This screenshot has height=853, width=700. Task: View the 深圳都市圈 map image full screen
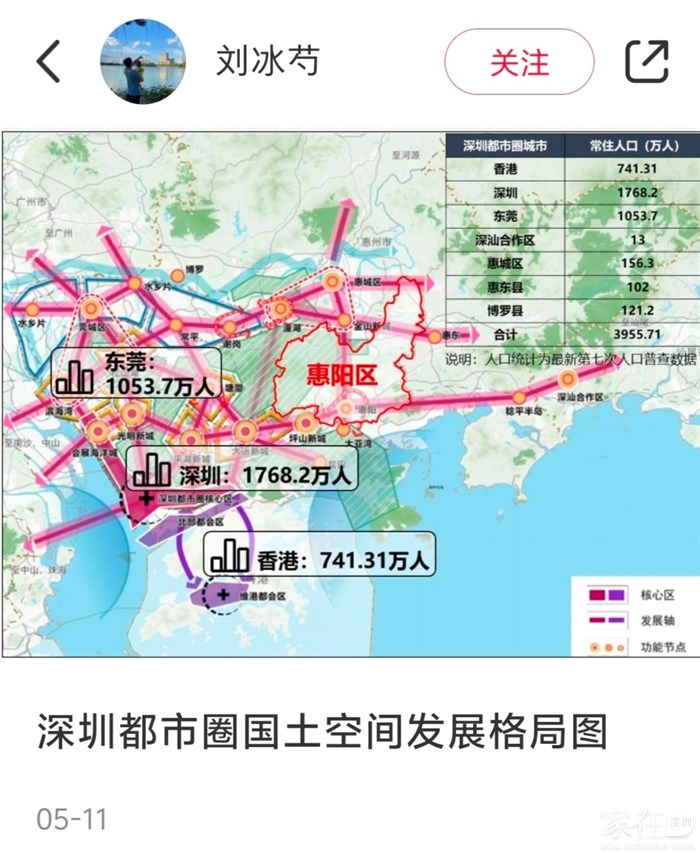[350, 394]
